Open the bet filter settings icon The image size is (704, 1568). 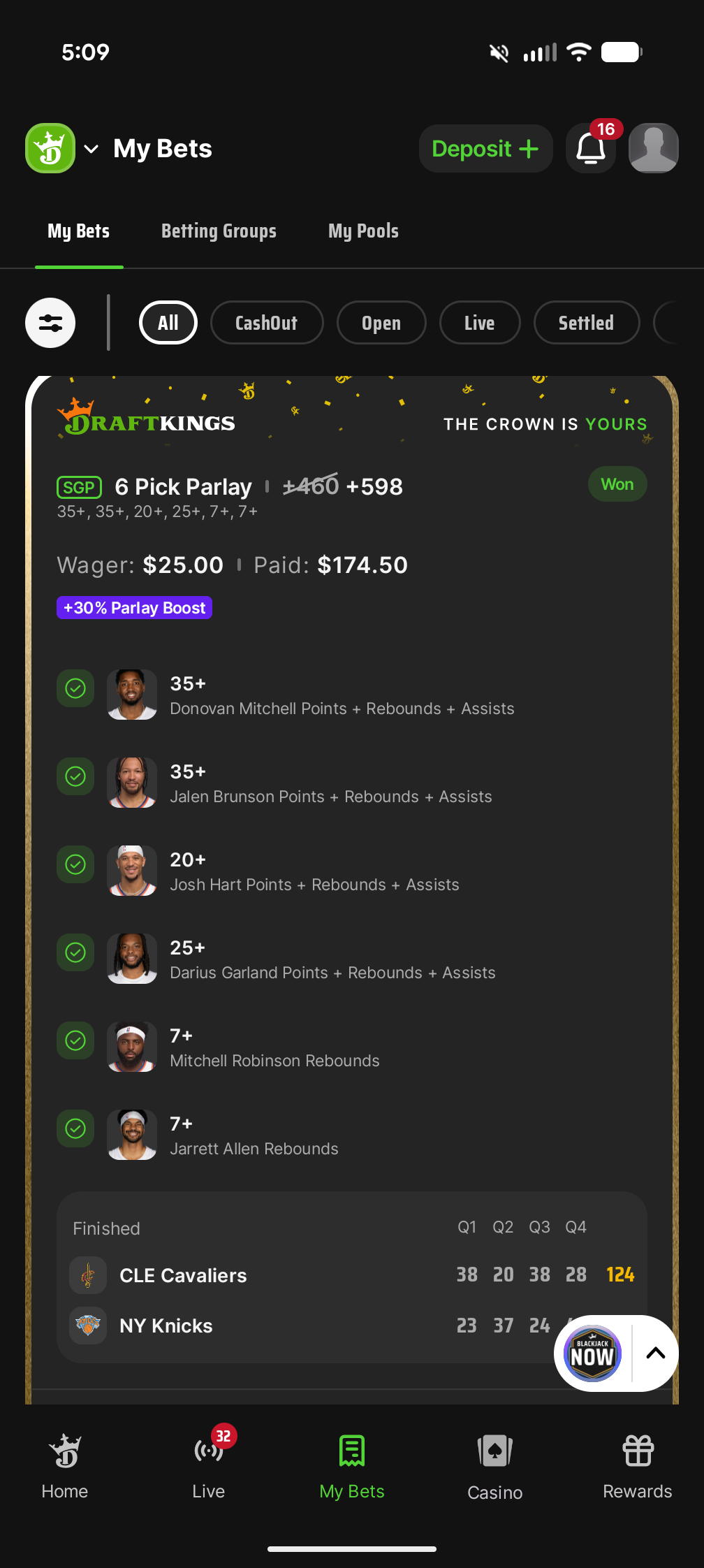(x=50, y=323)
